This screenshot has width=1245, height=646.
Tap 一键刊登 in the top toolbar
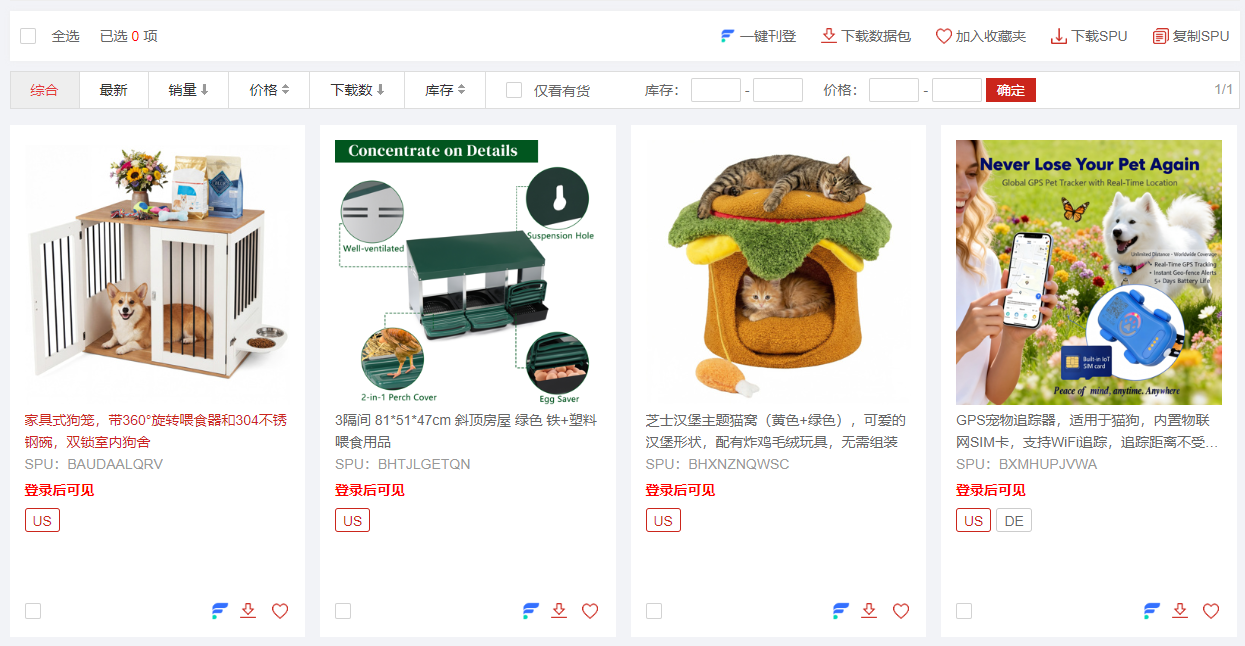point(758,36)
